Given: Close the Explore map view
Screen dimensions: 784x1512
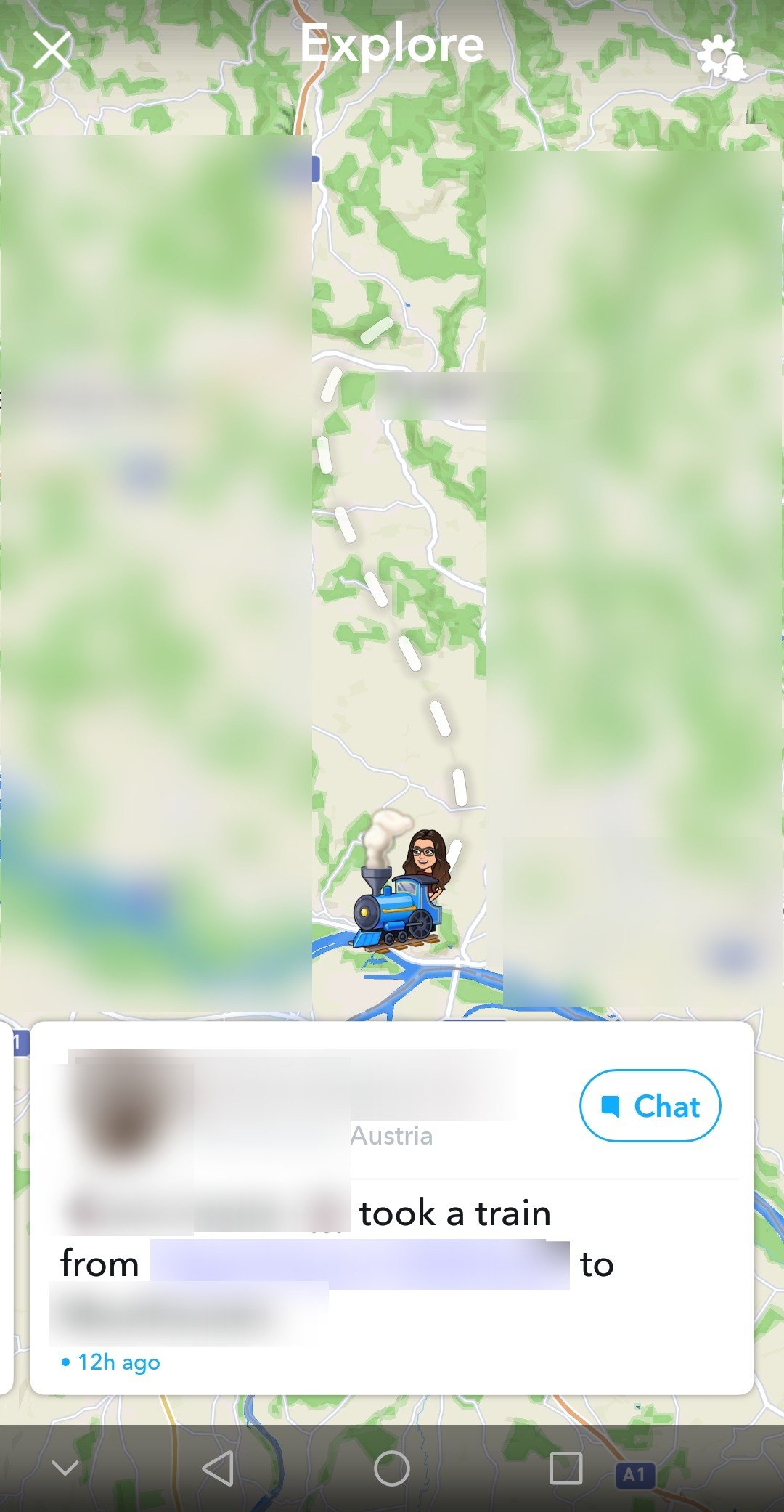Looking at the screenshot, I should pos(52,50).
